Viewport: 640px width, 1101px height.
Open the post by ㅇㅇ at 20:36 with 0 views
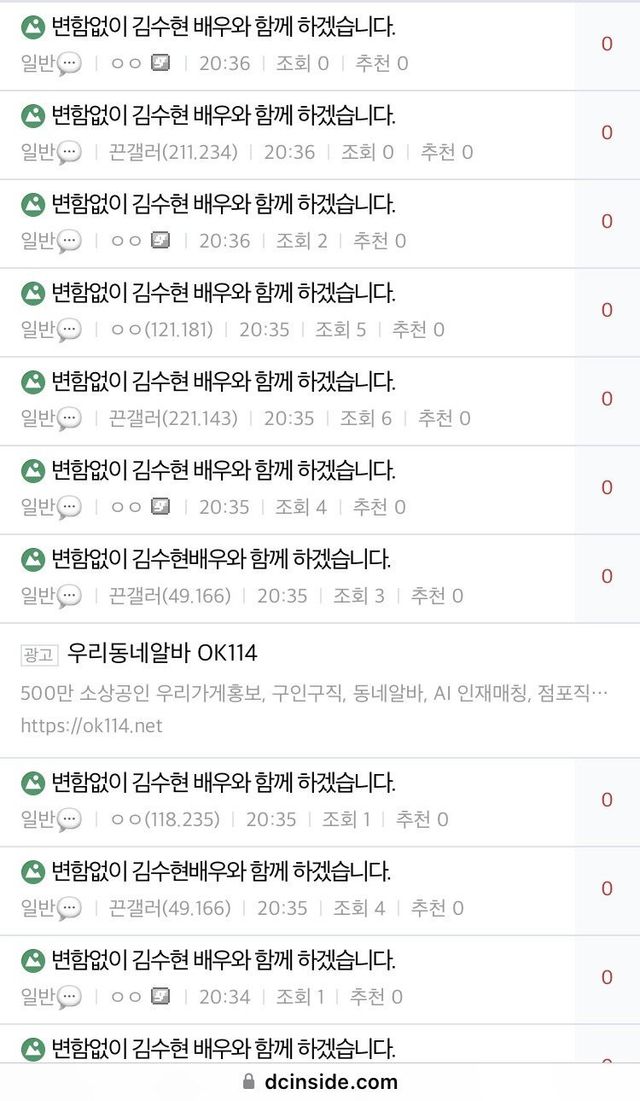[223, 28]
